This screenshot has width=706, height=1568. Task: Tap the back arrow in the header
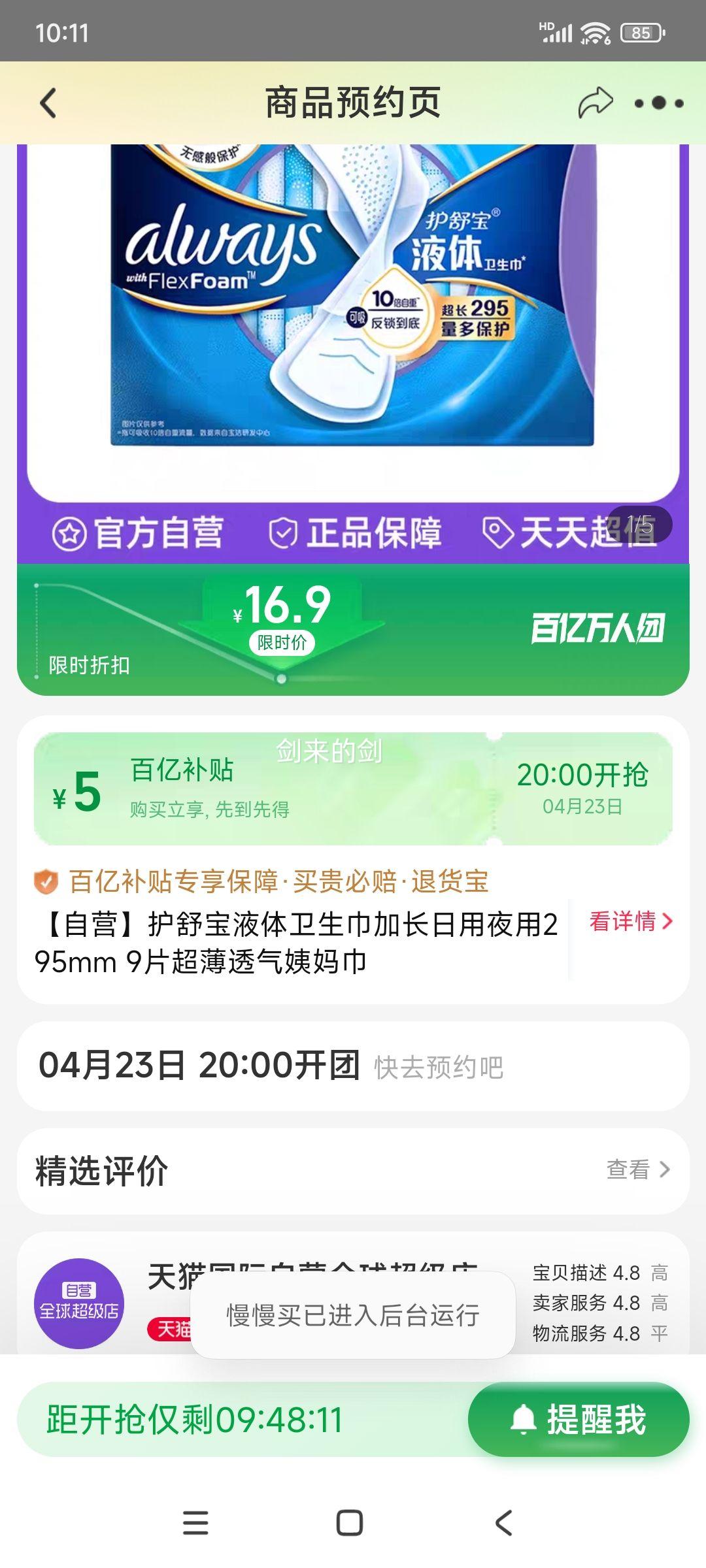pos(46,103)
